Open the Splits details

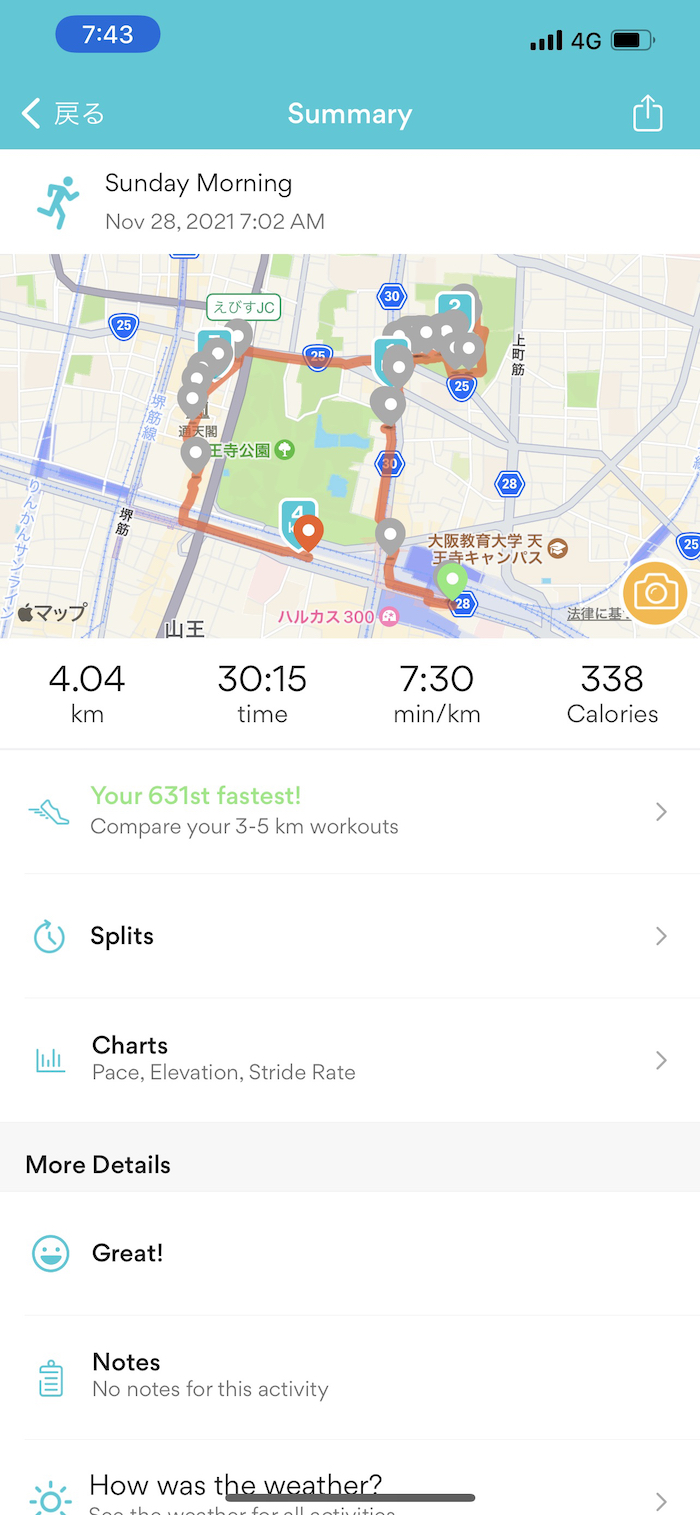coord(348,936)
